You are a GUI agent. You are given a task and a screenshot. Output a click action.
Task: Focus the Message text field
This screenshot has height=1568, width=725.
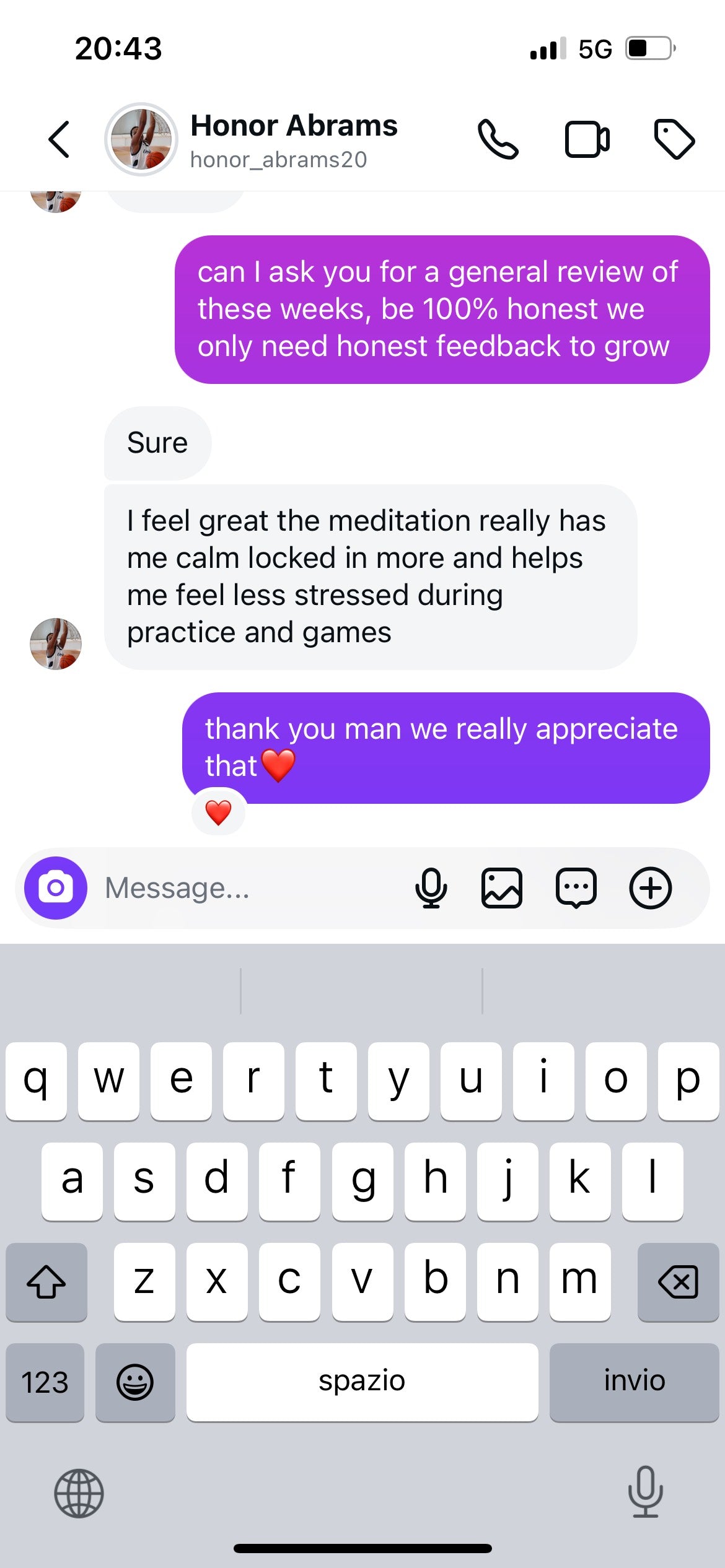click(248, 888)
